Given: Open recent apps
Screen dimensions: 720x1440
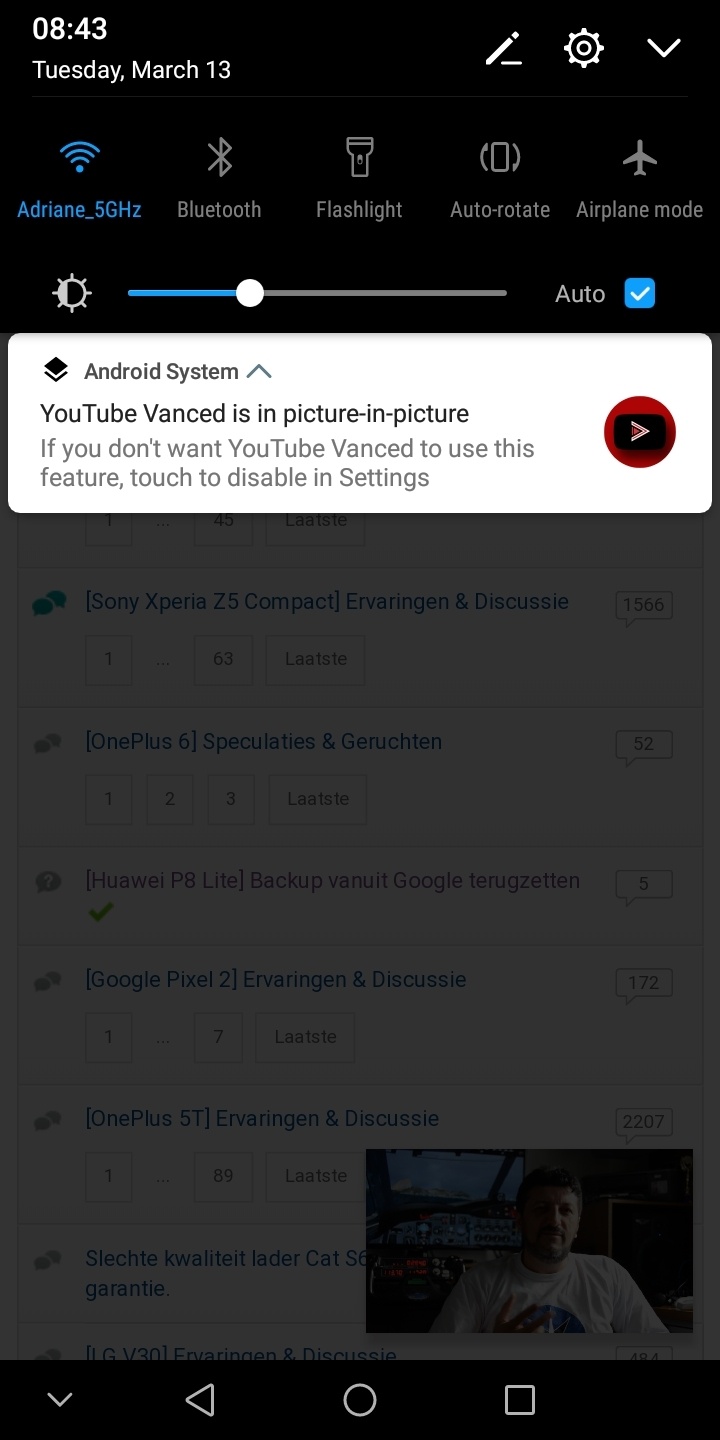Looking at the screenshot, I should point(519,1400).
